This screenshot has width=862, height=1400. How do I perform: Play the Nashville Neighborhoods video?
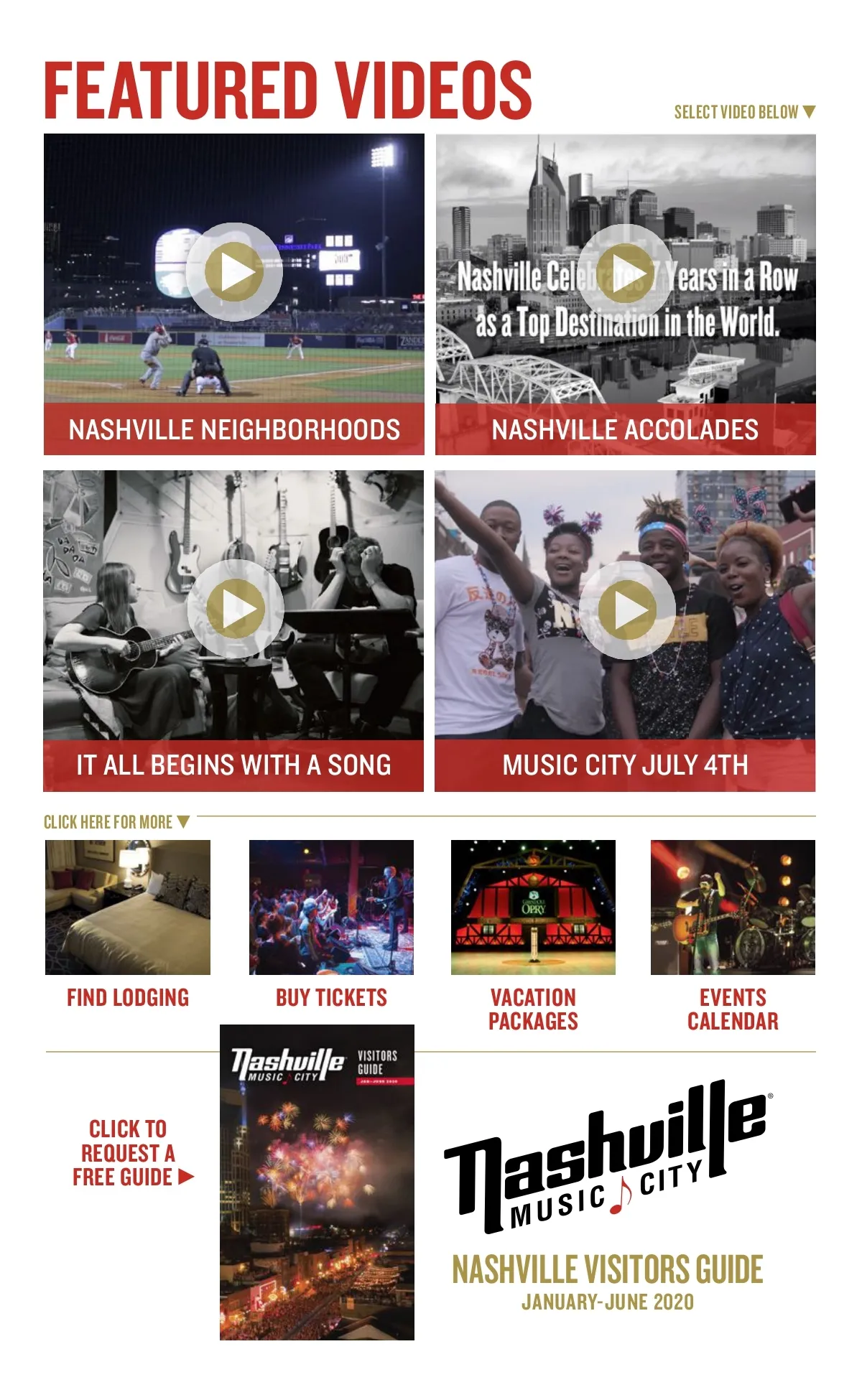tap(234, 272)
